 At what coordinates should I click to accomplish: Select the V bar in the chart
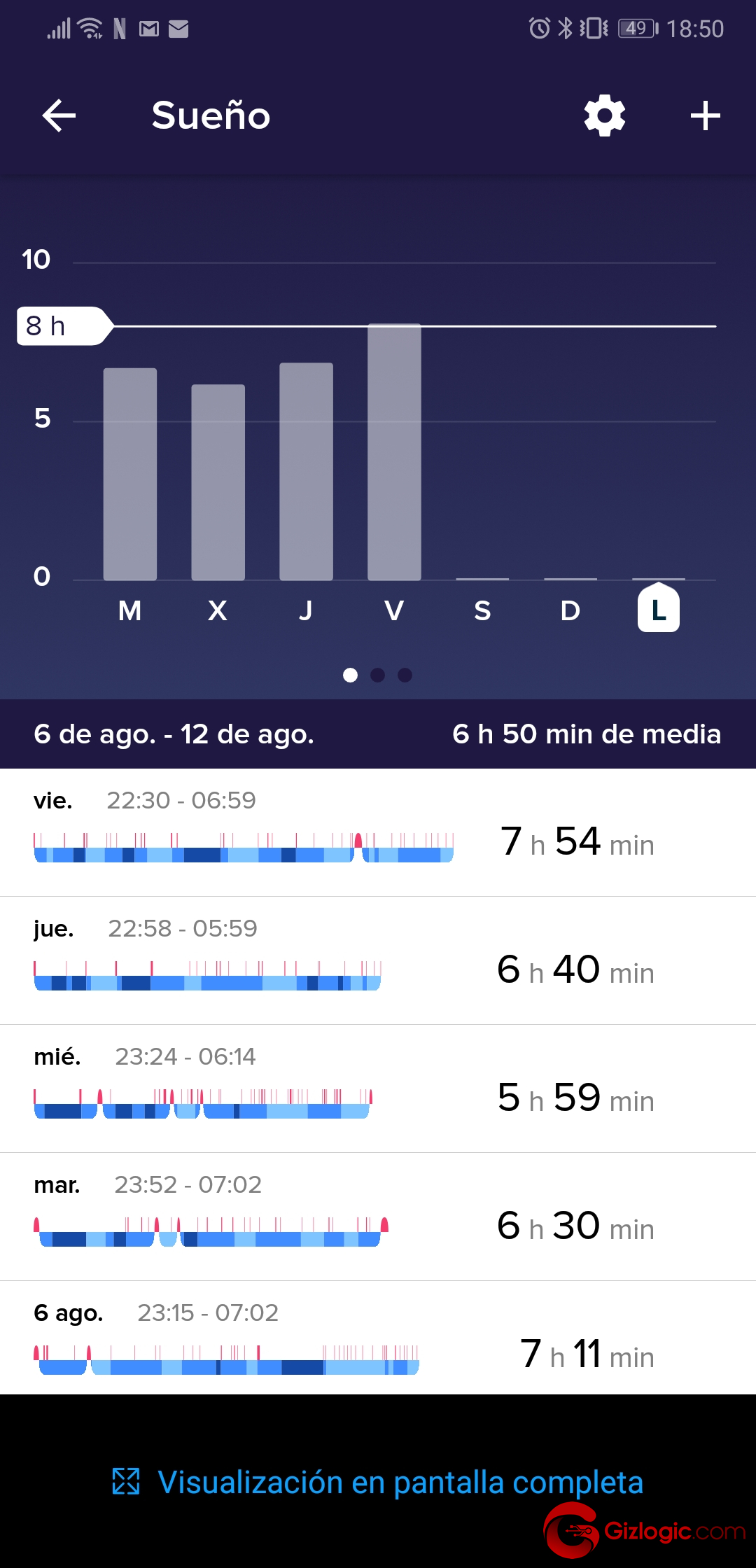pos(394,452)
